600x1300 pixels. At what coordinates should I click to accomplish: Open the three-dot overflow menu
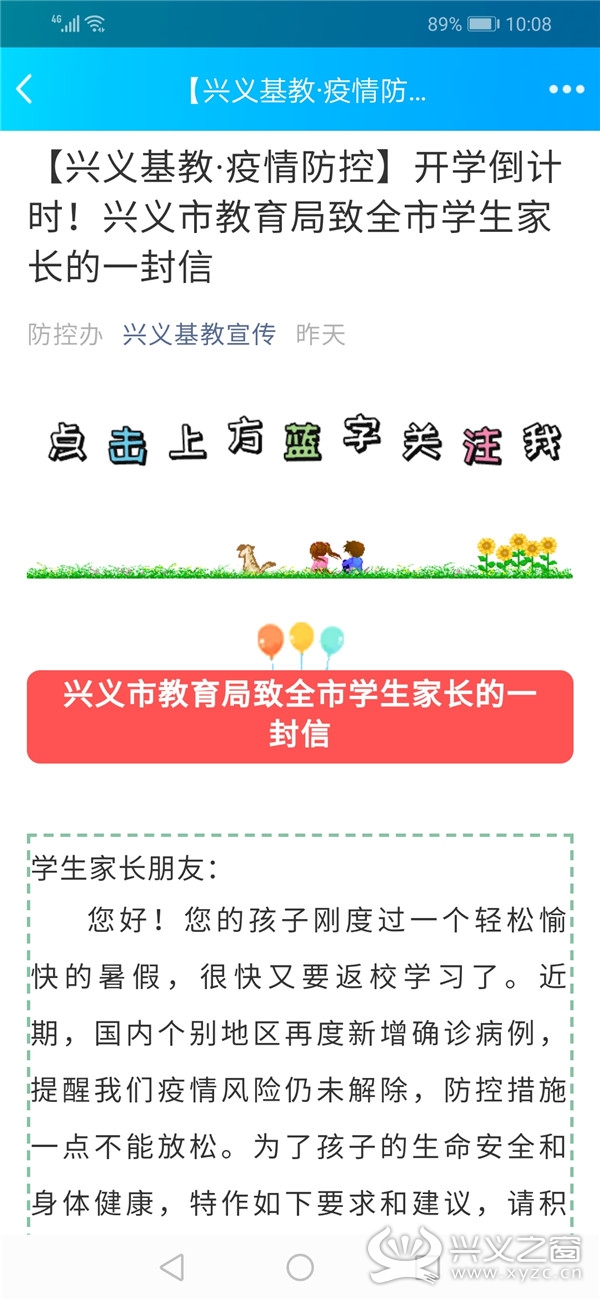(x=566, y=90)
